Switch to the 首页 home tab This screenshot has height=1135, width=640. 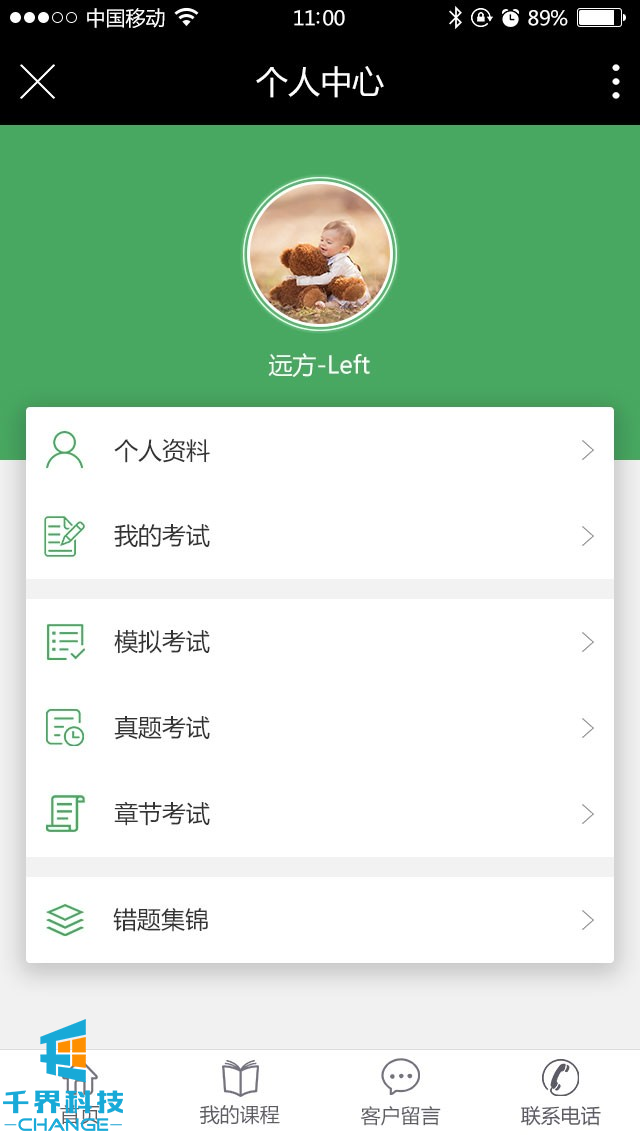pyautogui.click(x=80, y=1093)
